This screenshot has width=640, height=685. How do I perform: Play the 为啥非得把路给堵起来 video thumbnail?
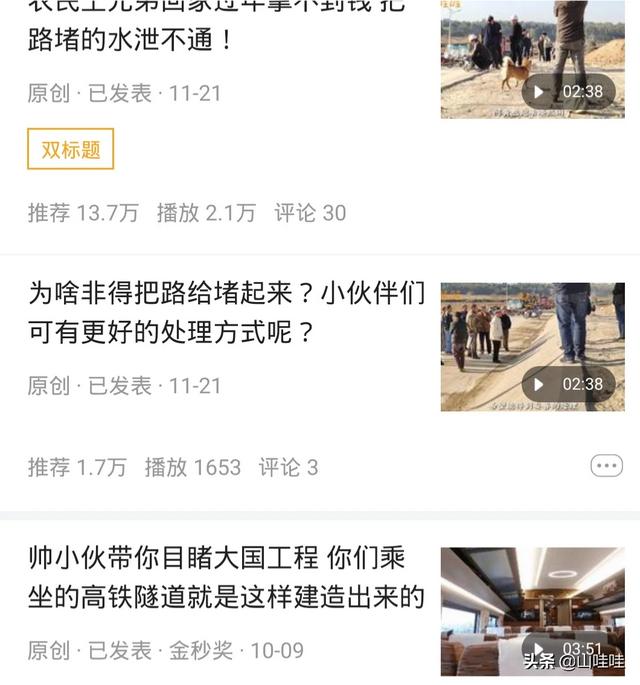(x=532, y=346)
